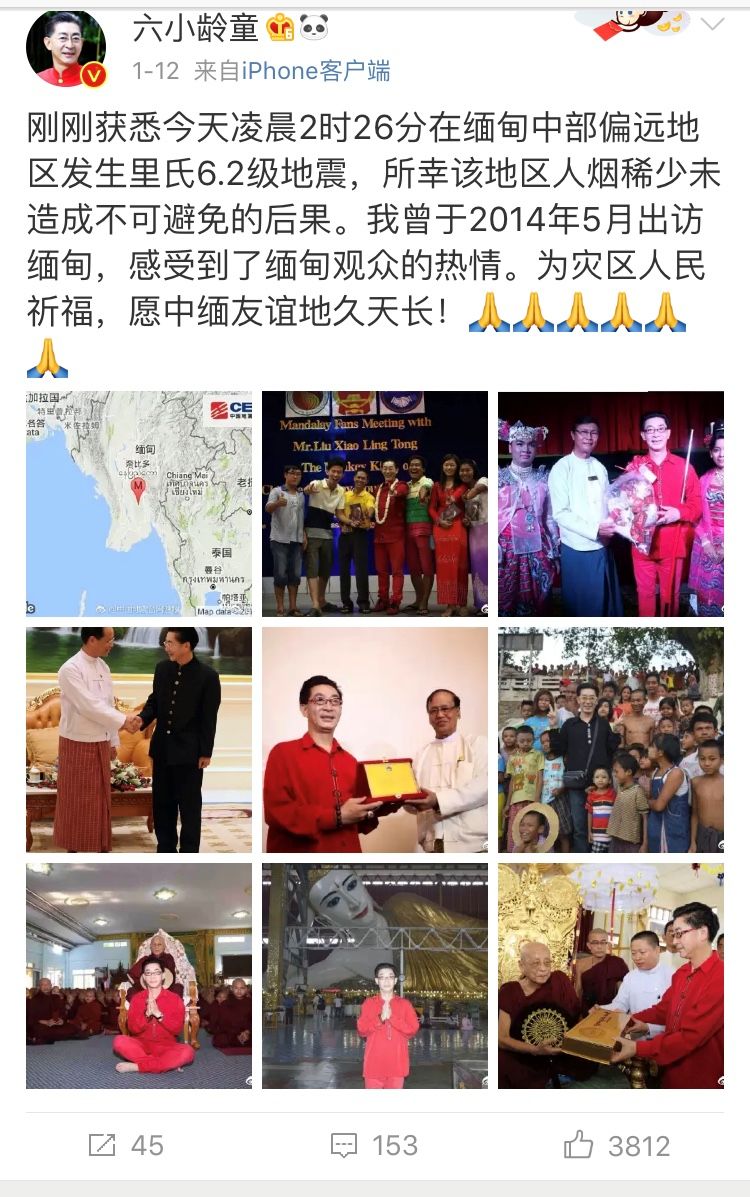View the reclining Buddha statue photo

(375, 975)
